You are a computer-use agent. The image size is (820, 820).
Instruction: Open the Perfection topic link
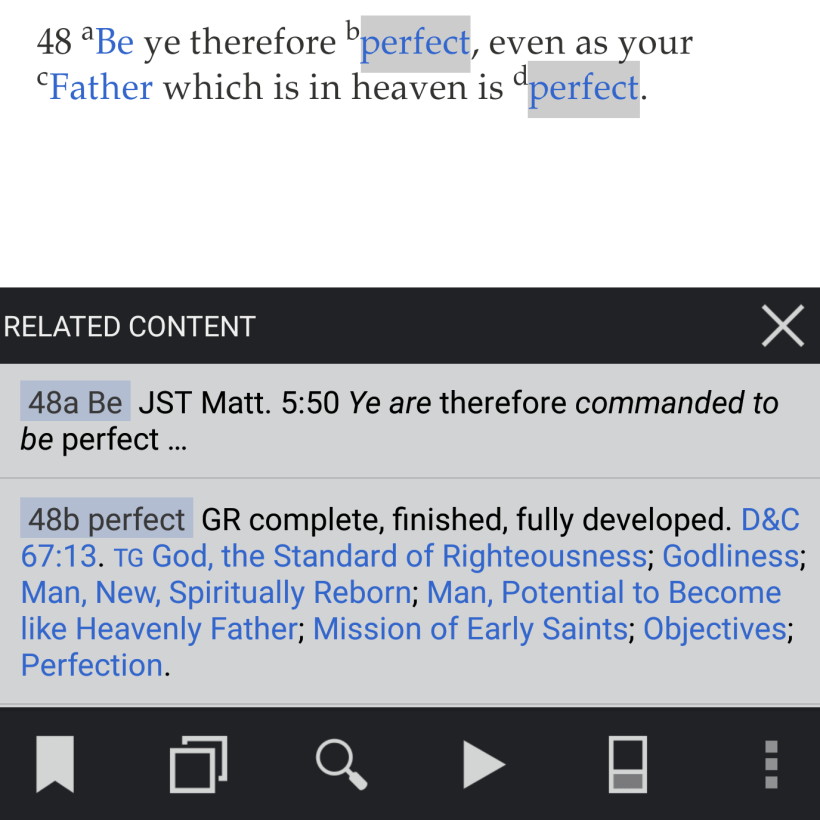coord(92,665)
